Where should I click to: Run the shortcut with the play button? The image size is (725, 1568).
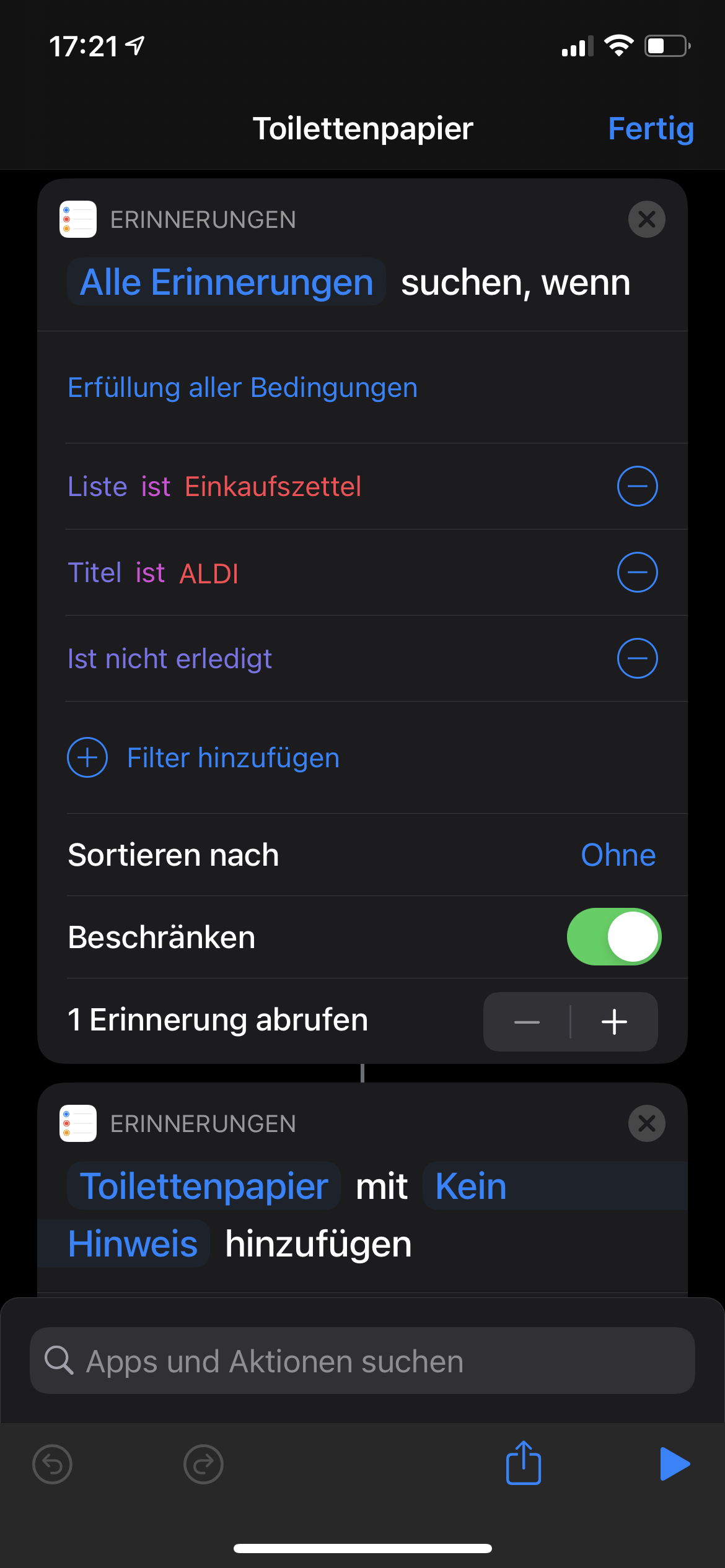pyautogui.click(x=674, y=1464)
